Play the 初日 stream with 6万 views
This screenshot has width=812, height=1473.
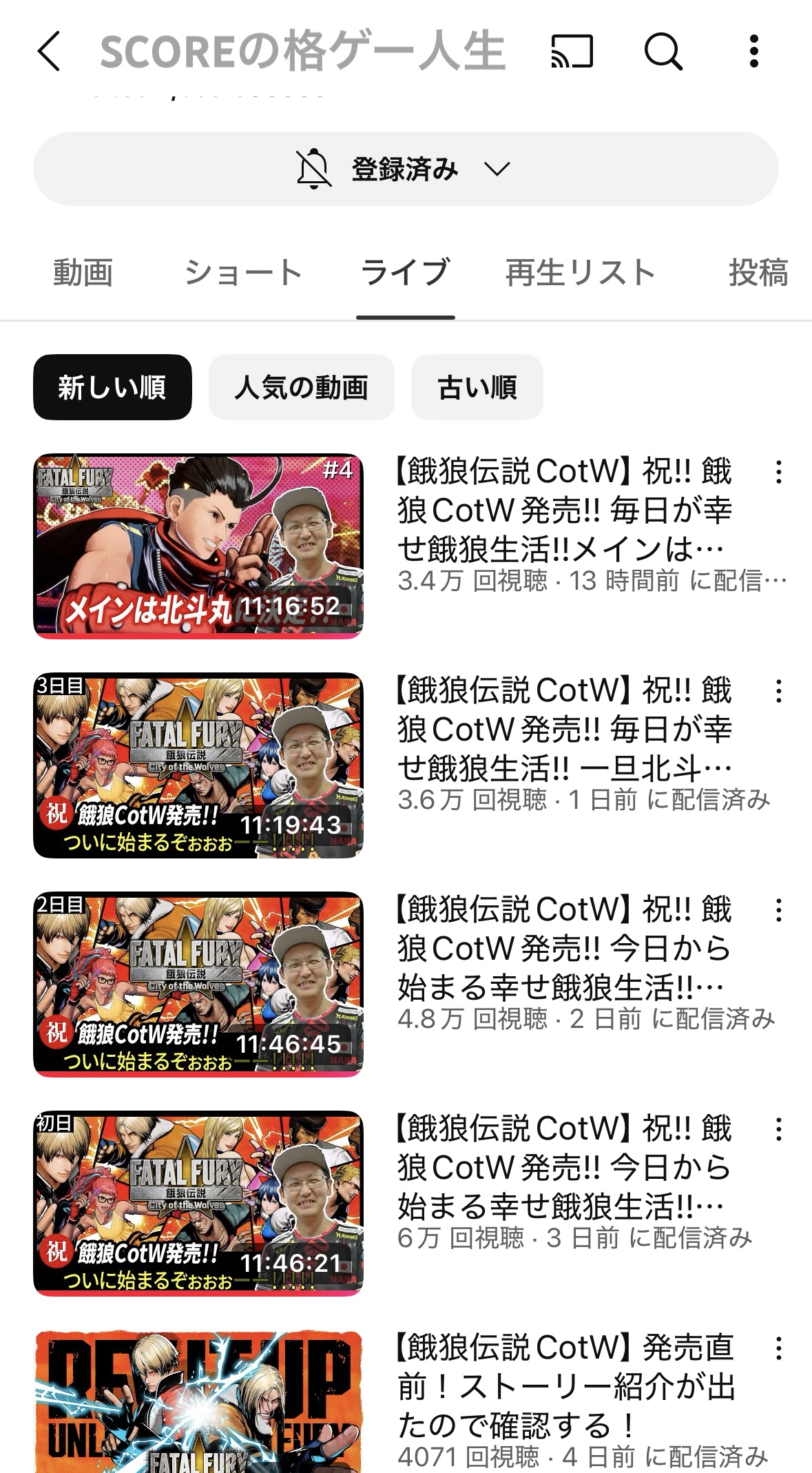(x=198, y=1203)
